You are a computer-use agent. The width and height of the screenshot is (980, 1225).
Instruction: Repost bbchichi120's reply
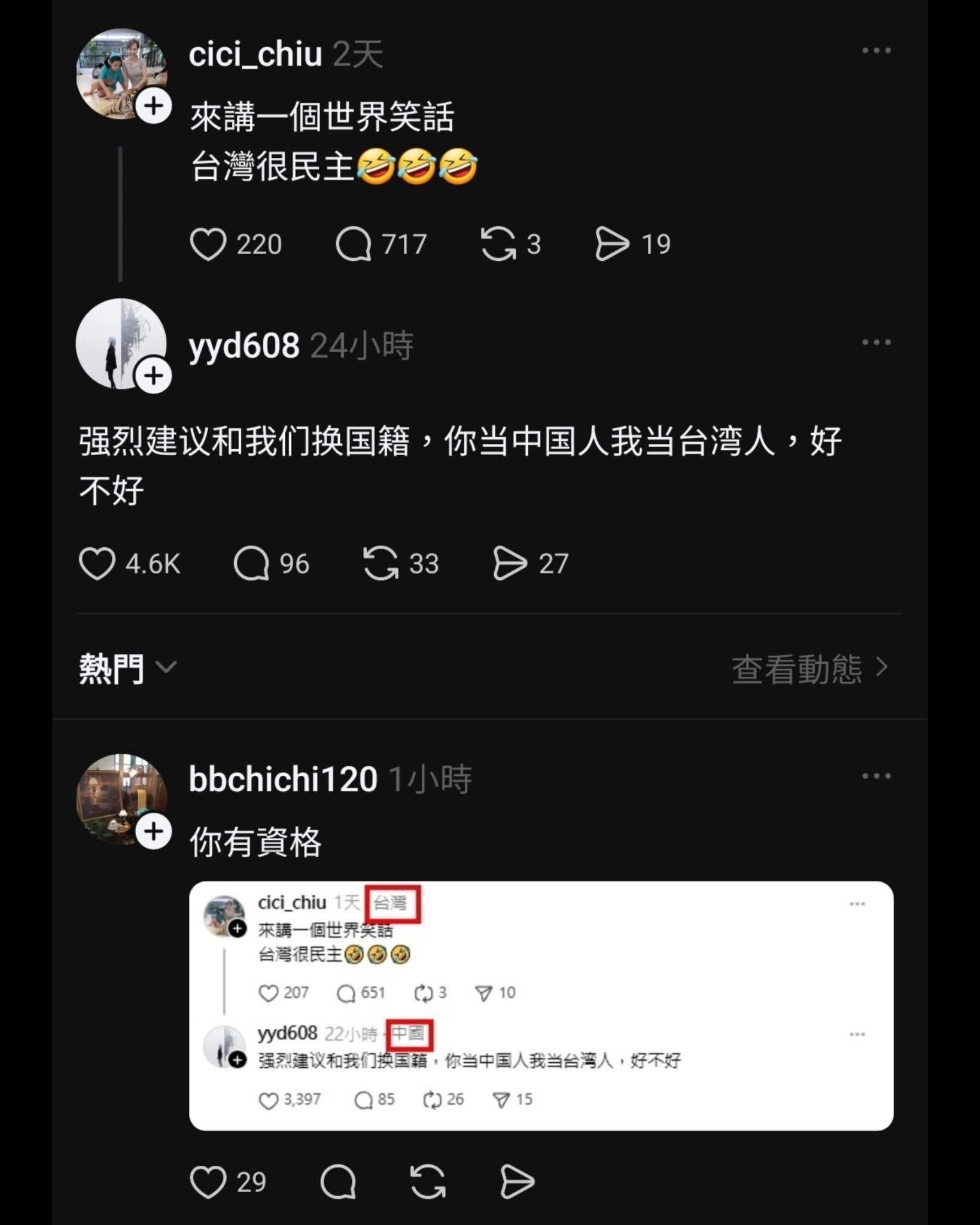[x=428, y=1182]
